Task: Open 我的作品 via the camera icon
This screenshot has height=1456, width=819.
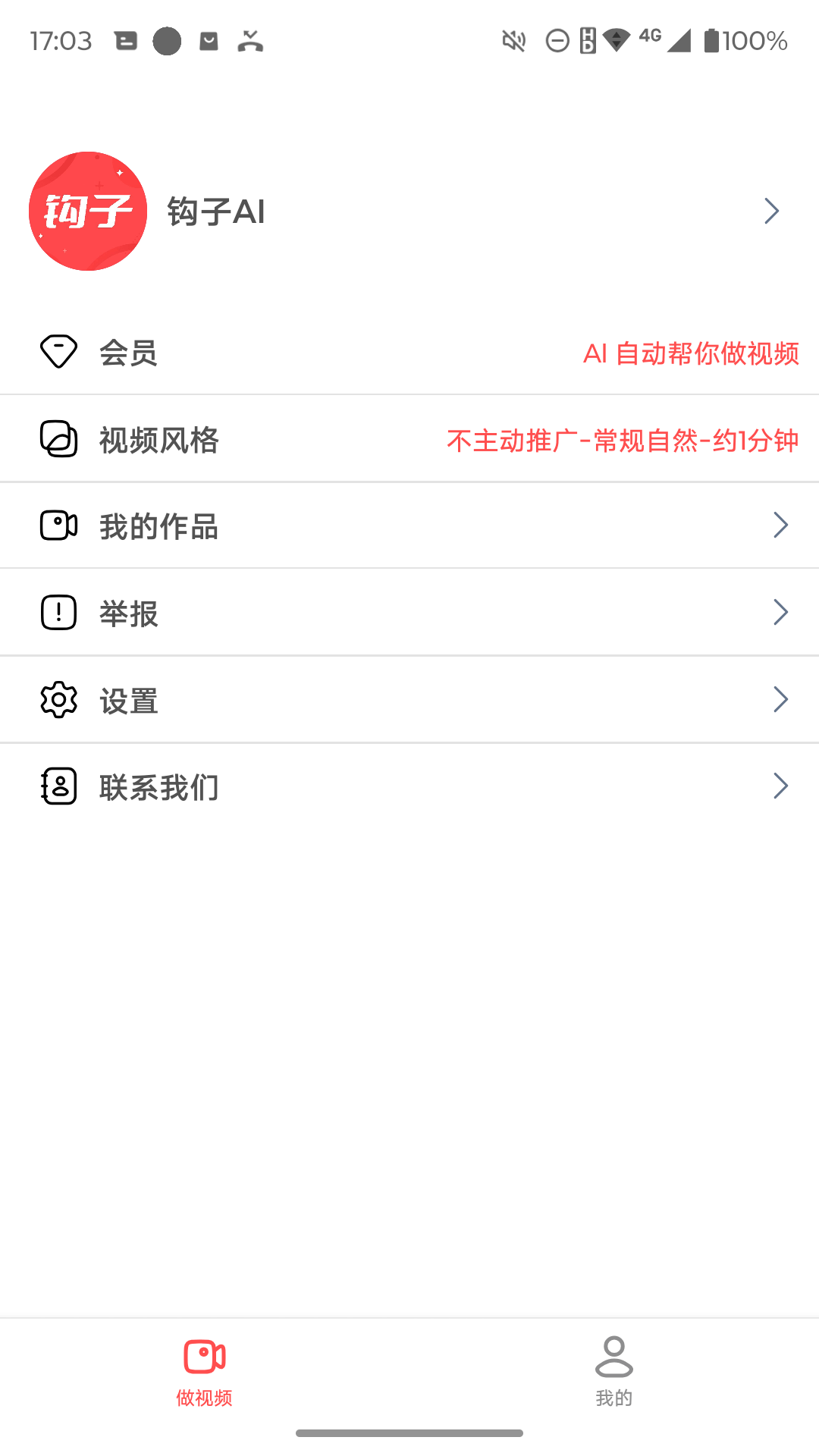Action: point(58,524)
